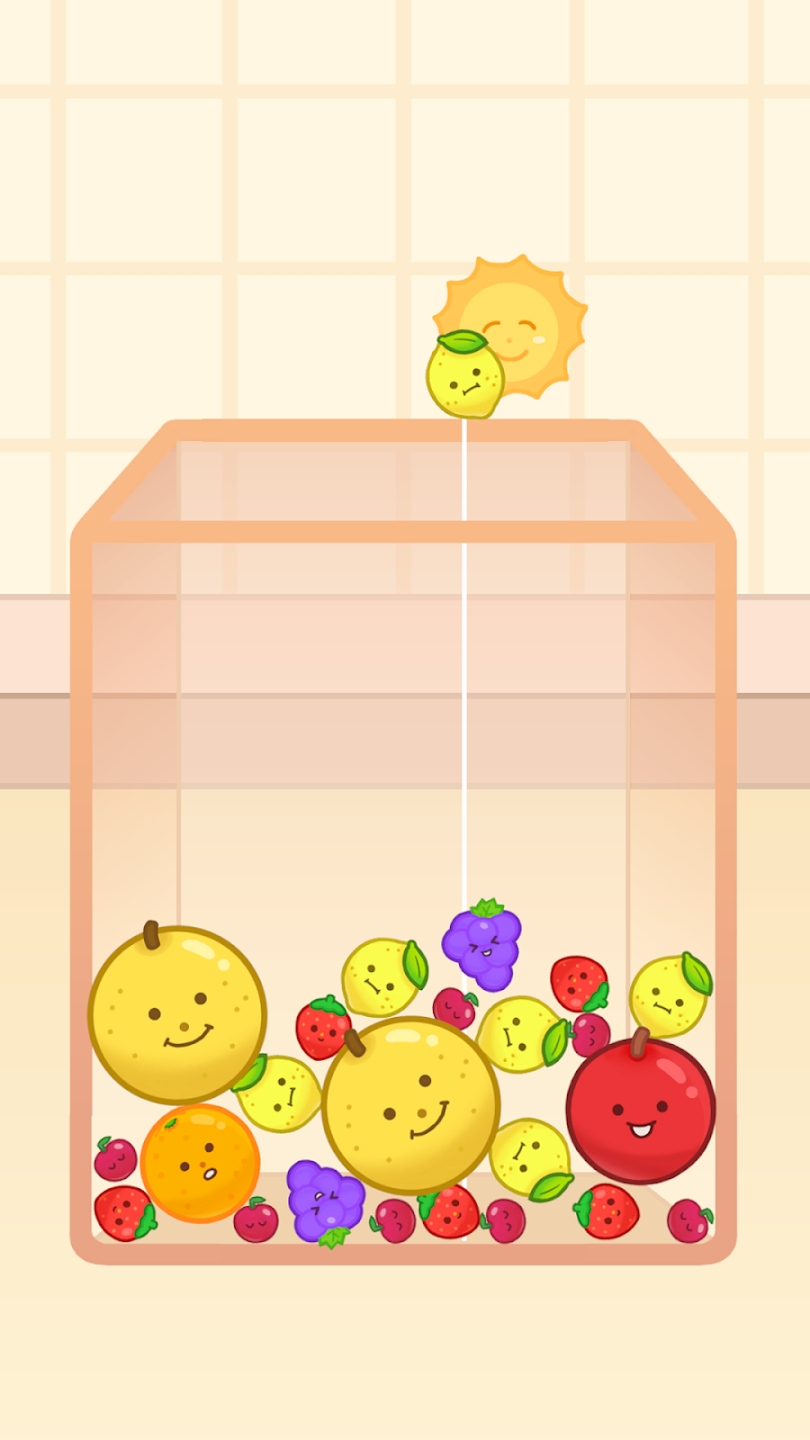The height and width of the screenshot is (1440, 810).
Task: Drop the lemon held by the sun
Action: tap(464, 377)
